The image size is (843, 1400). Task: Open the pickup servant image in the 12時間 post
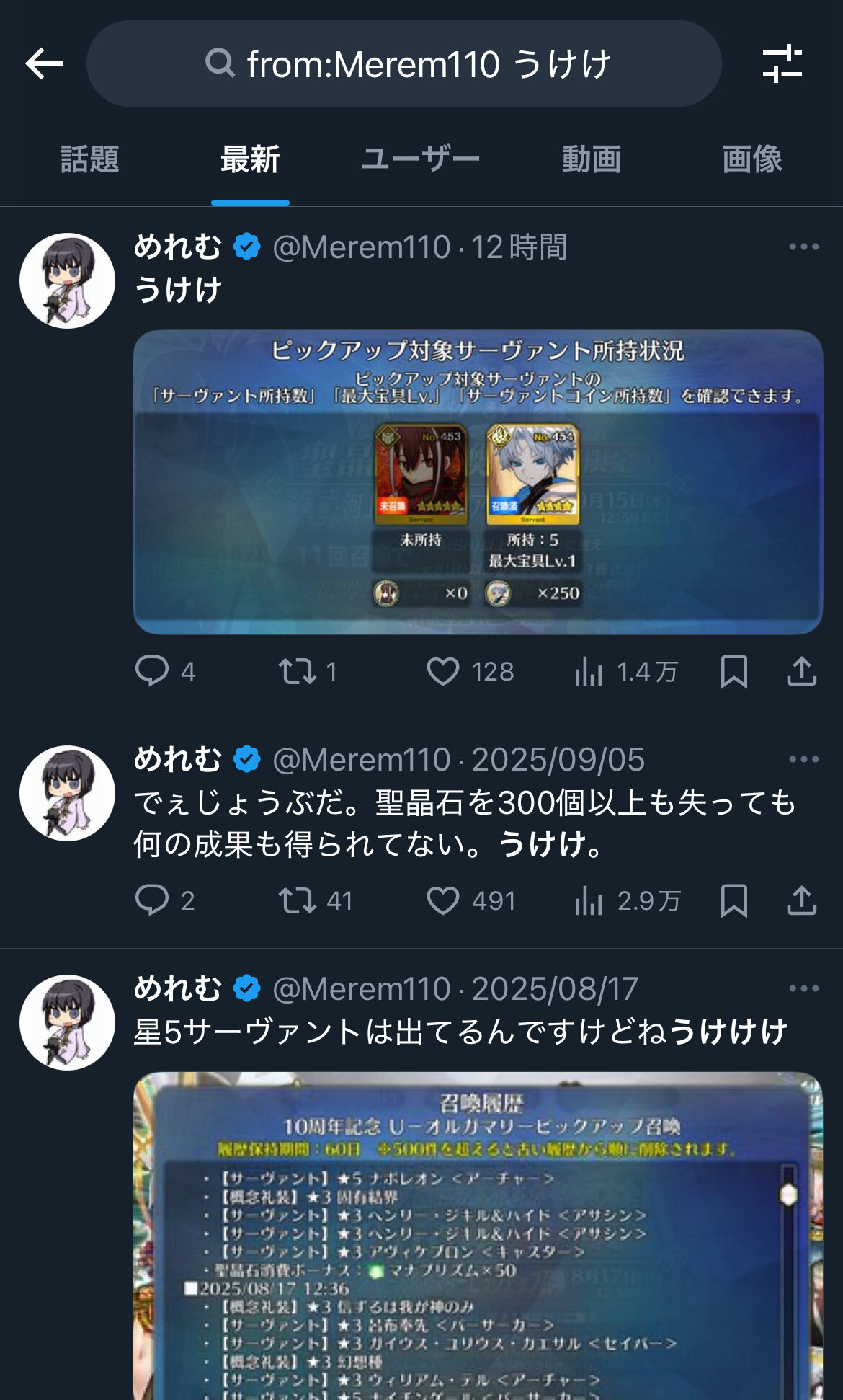pyautogui.click(x=478, y=482)
